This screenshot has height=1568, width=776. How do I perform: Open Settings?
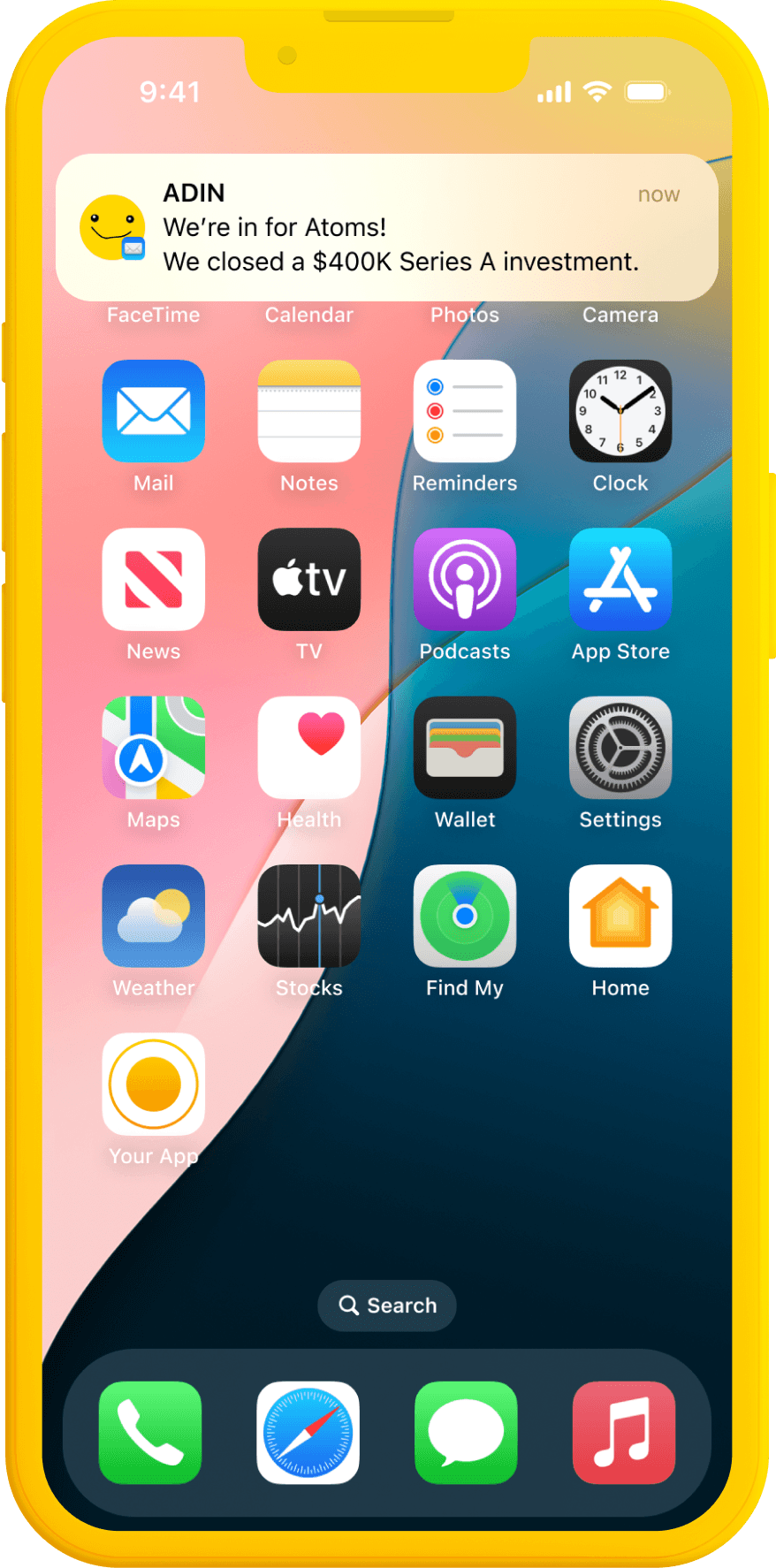point(620,748)
